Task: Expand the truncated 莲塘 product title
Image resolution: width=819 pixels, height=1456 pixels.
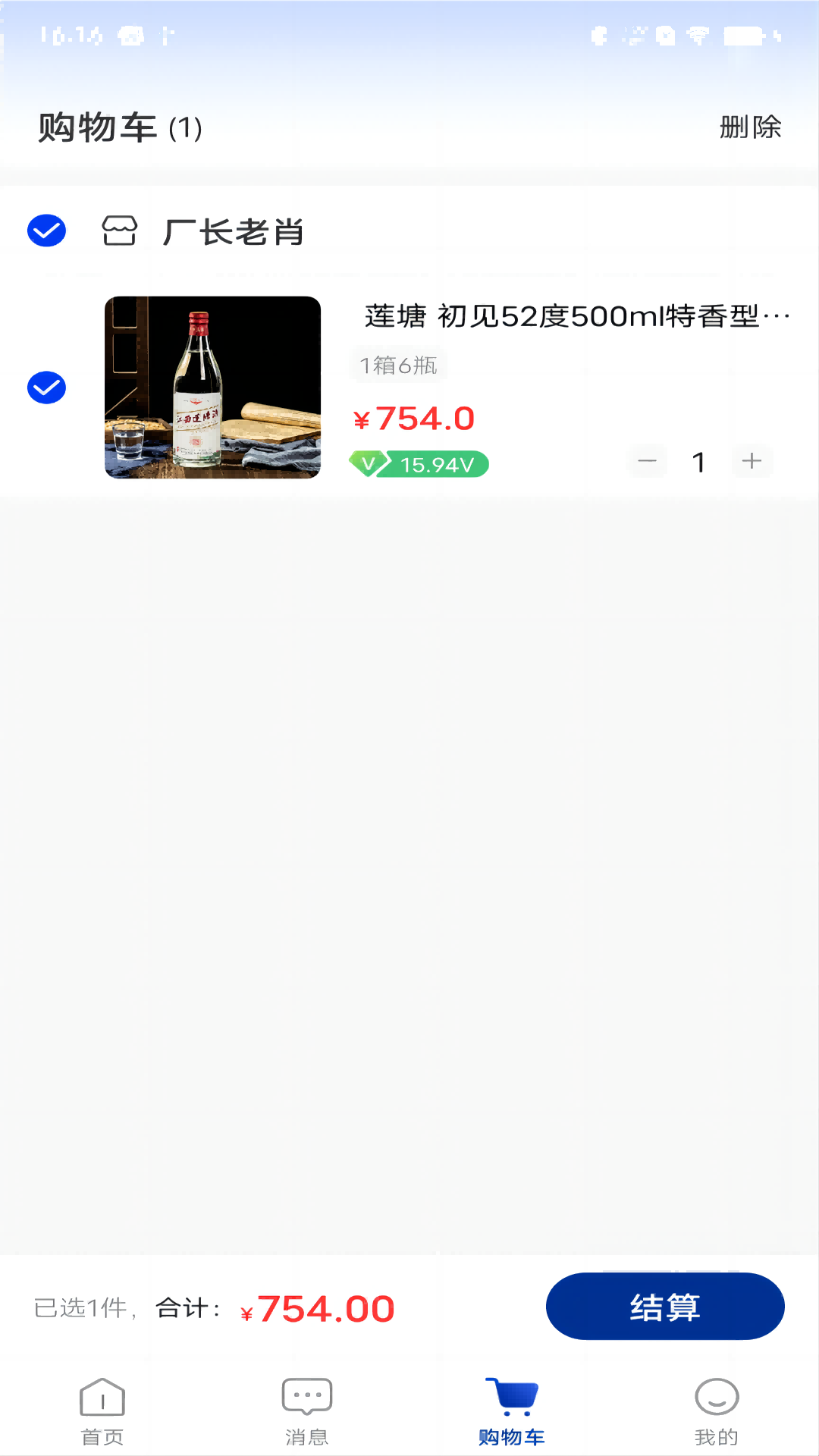Action: (573, 316)
